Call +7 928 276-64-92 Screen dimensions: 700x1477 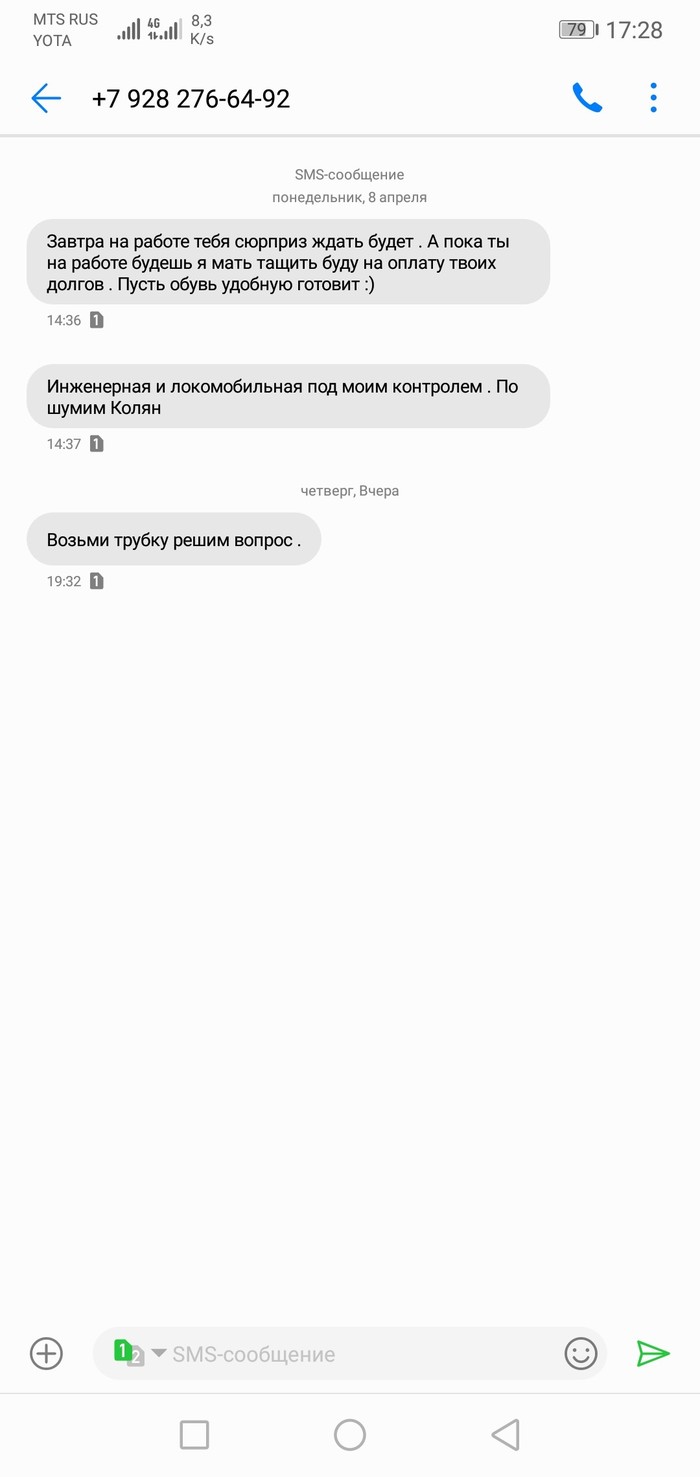coord(587,98)
